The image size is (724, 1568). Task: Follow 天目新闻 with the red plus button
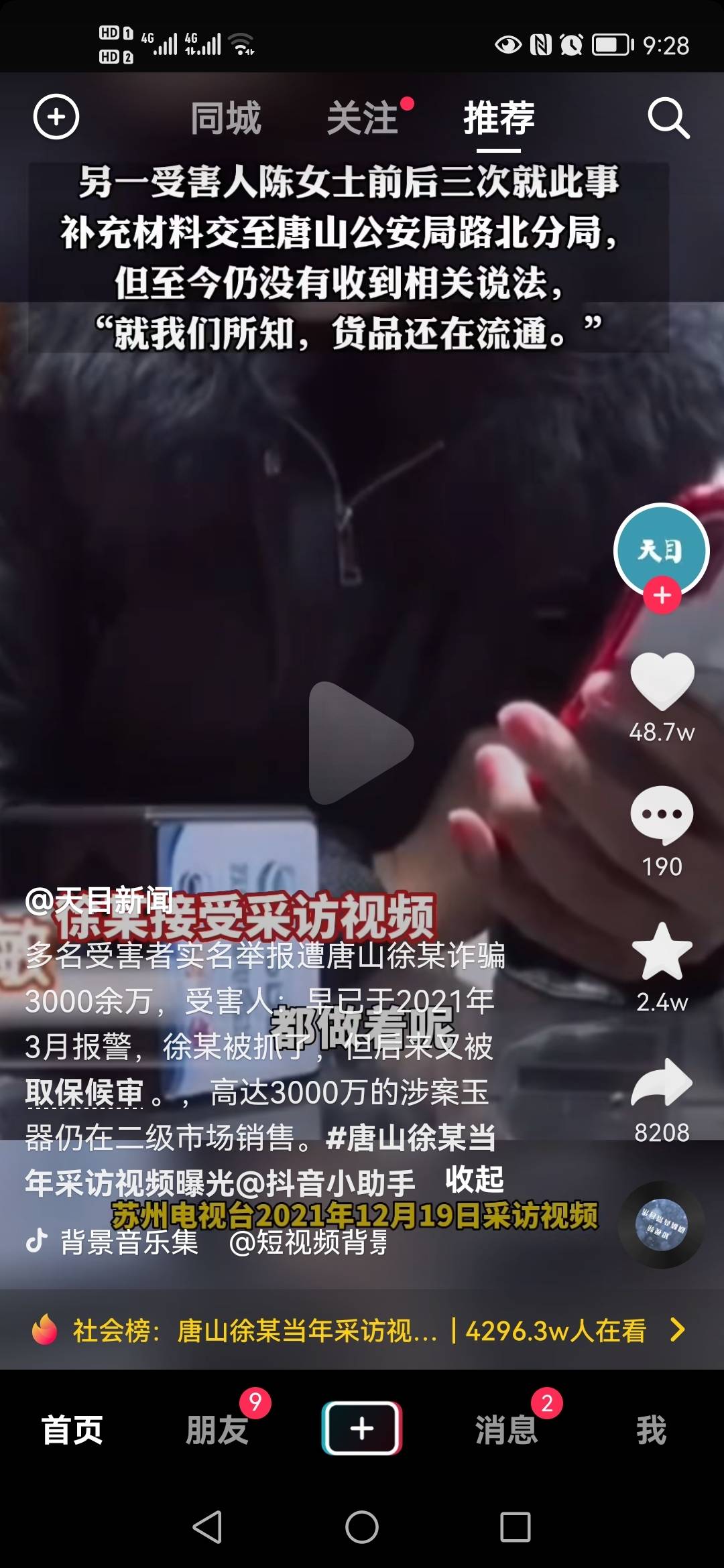662,595
